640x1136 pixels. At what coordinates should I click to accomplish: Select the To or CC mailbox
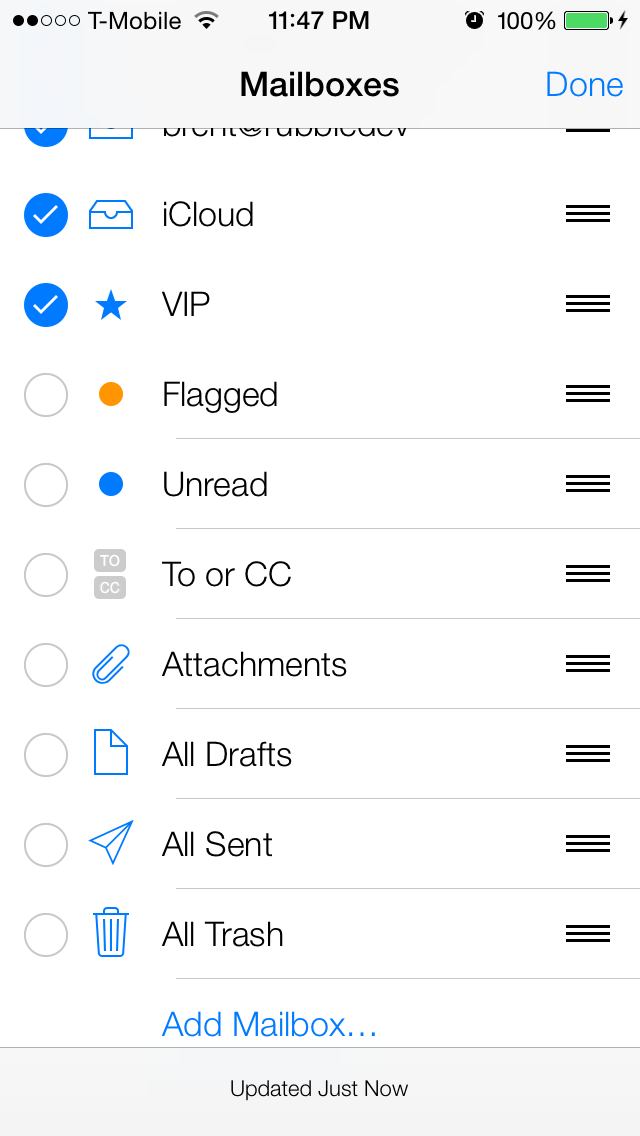tap(46, 575)
